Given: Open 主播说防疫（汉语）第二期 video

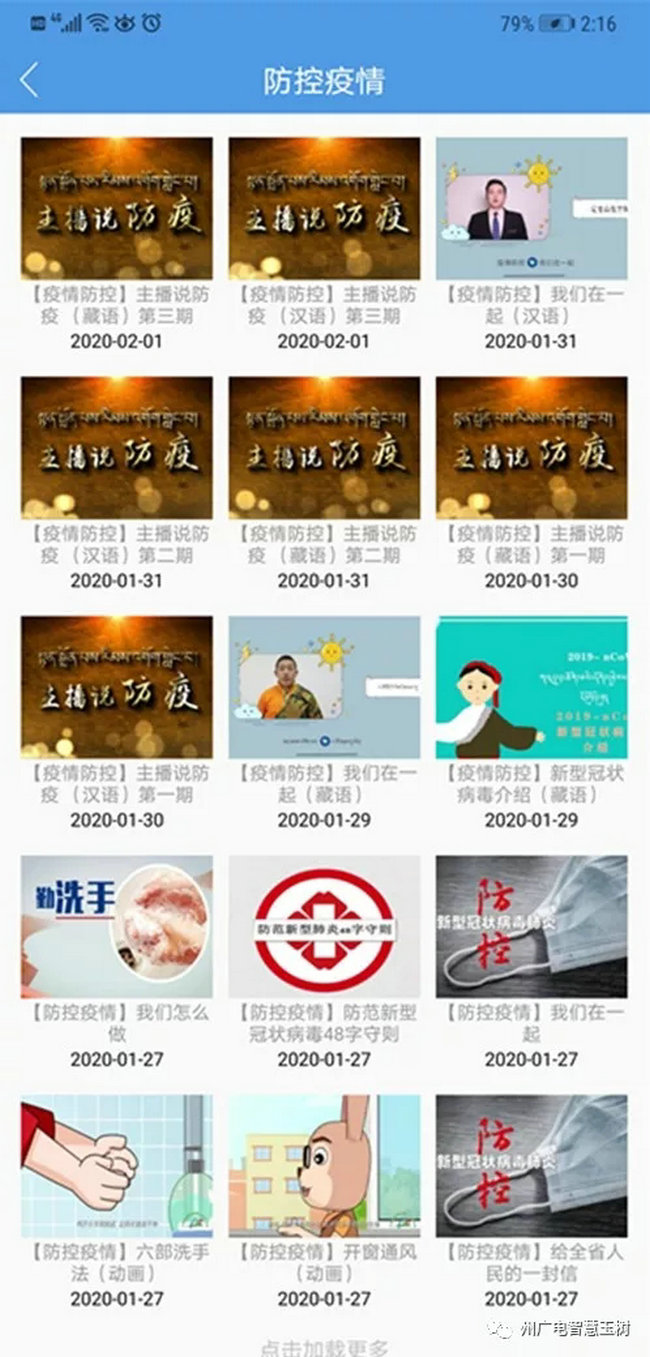Looking at the screenshot, I should pyautogui.click(x=116, y=447).
